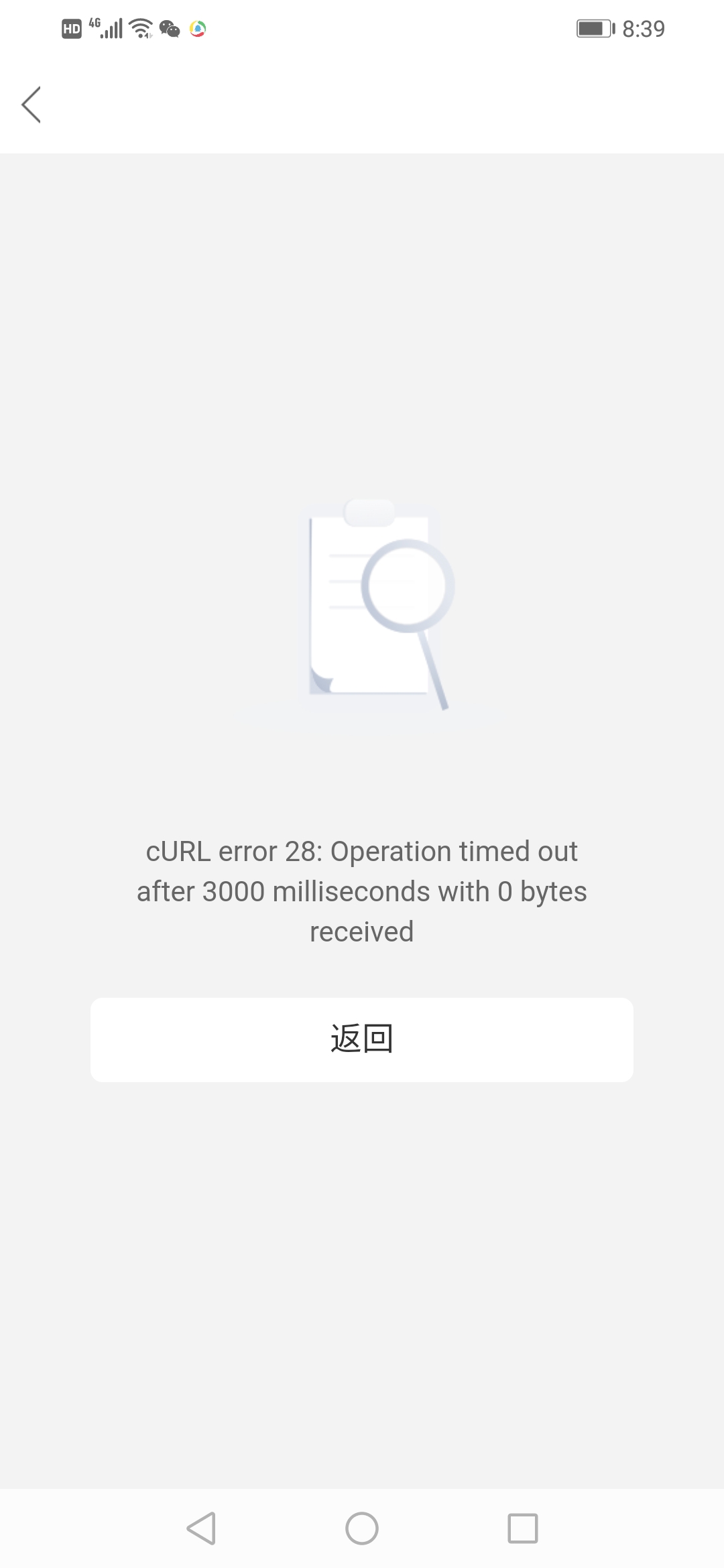Tap the back arrow in the app bar

(32, 105)
